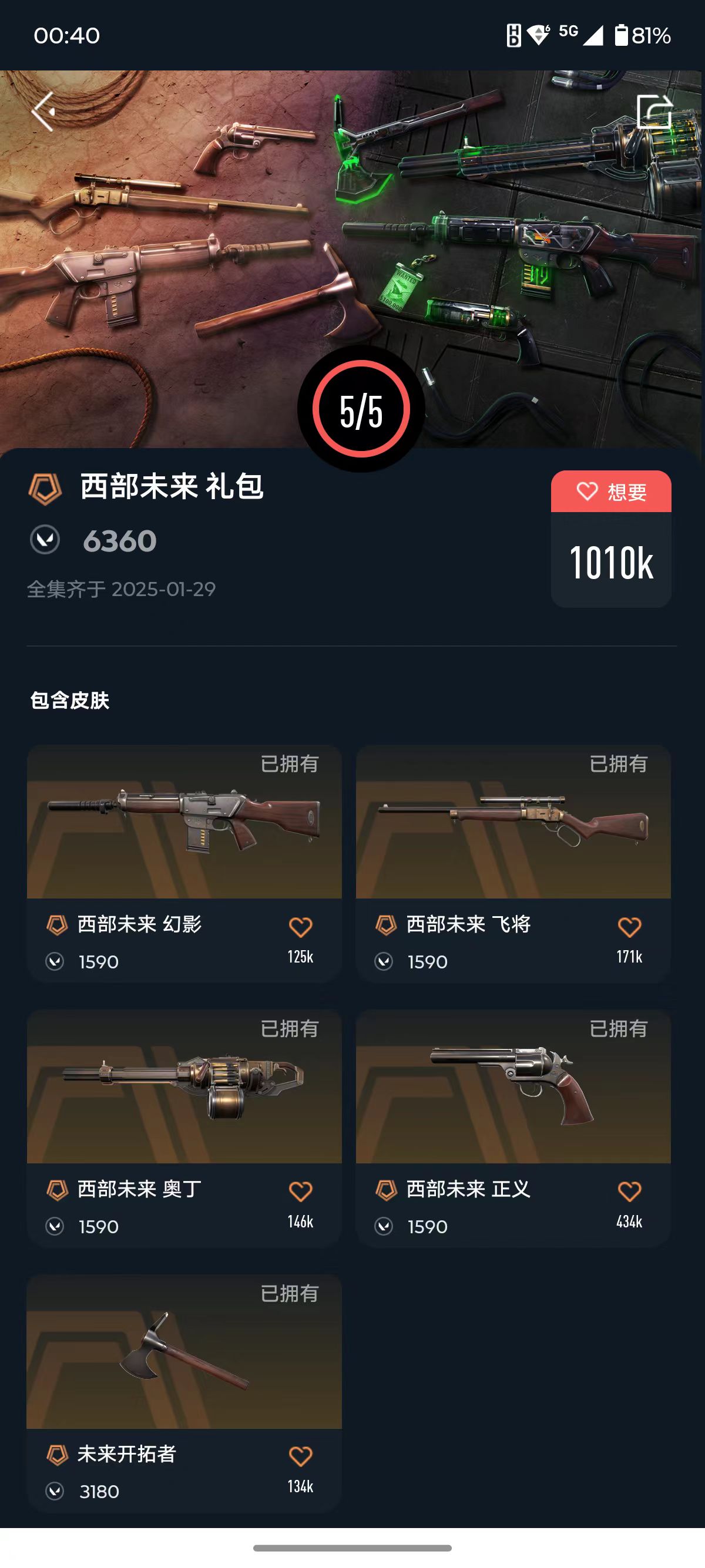Go back using the arrow icon
Image resolution: width=705 pixels, height=1568 pixels.
[44, 112]
